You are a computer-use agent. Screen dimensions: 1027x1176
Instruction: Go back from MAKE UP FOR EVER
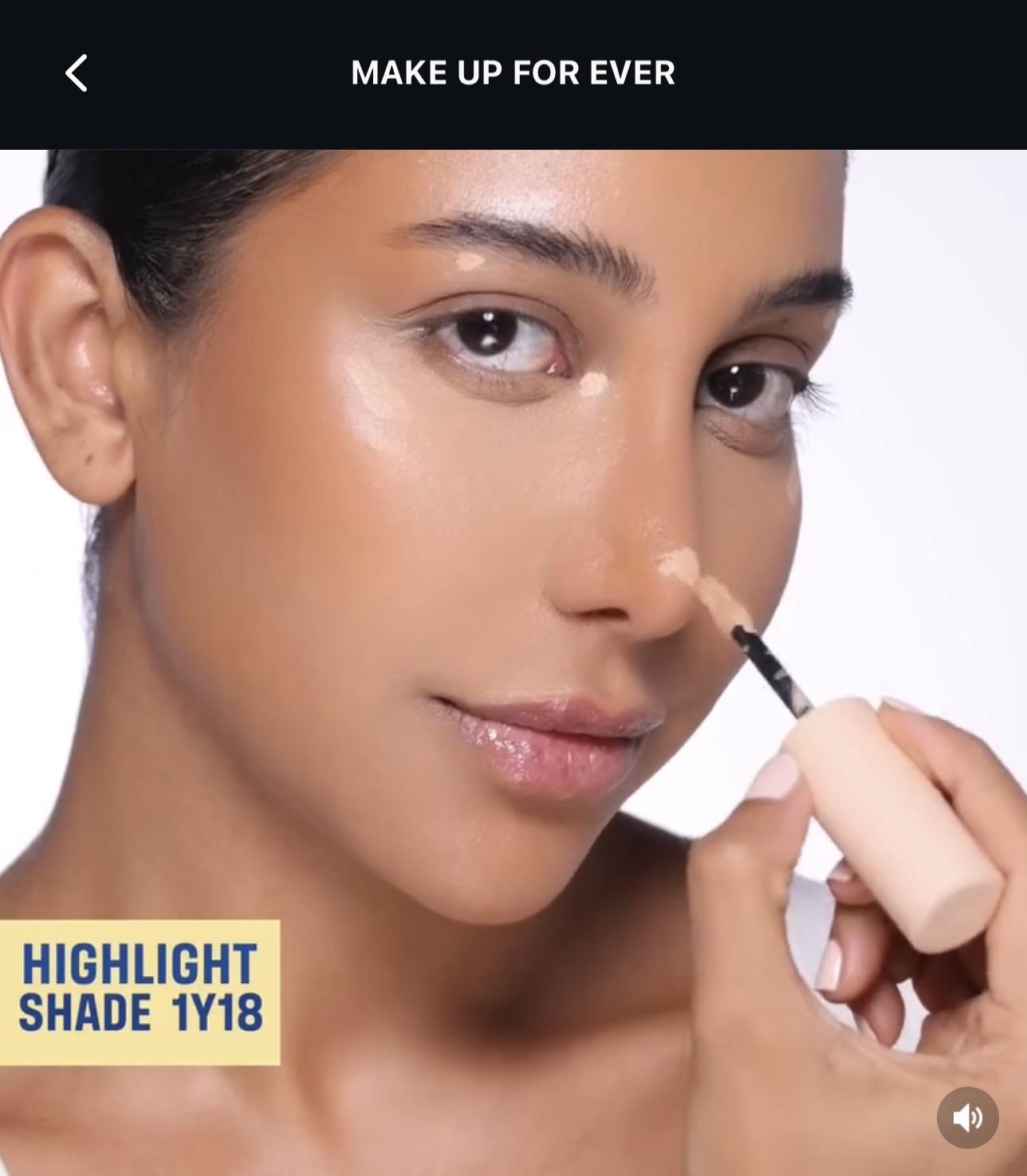[77, 73]
